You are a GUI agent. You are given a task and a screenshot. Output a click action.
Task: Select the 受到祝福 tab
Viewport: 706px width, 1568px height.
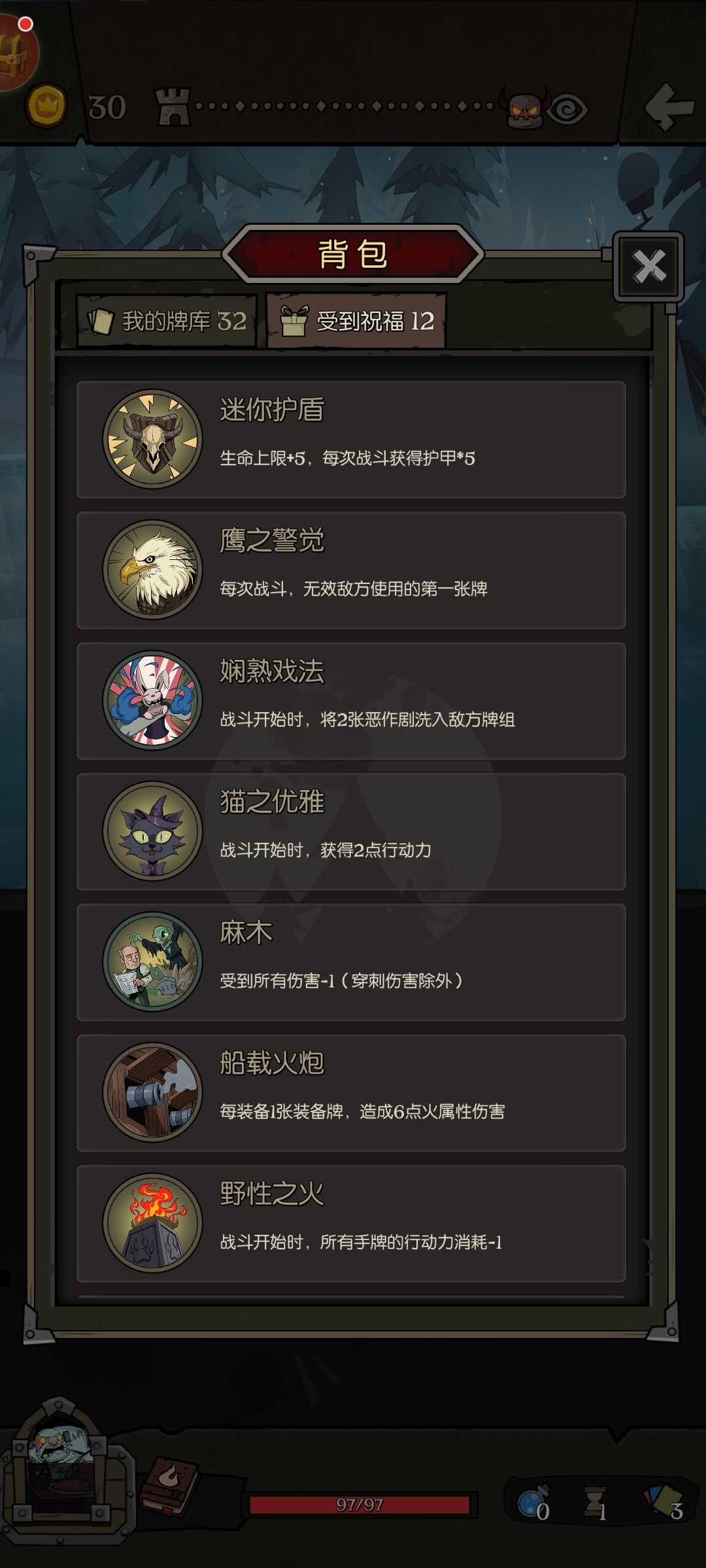(x=357, y=321)
